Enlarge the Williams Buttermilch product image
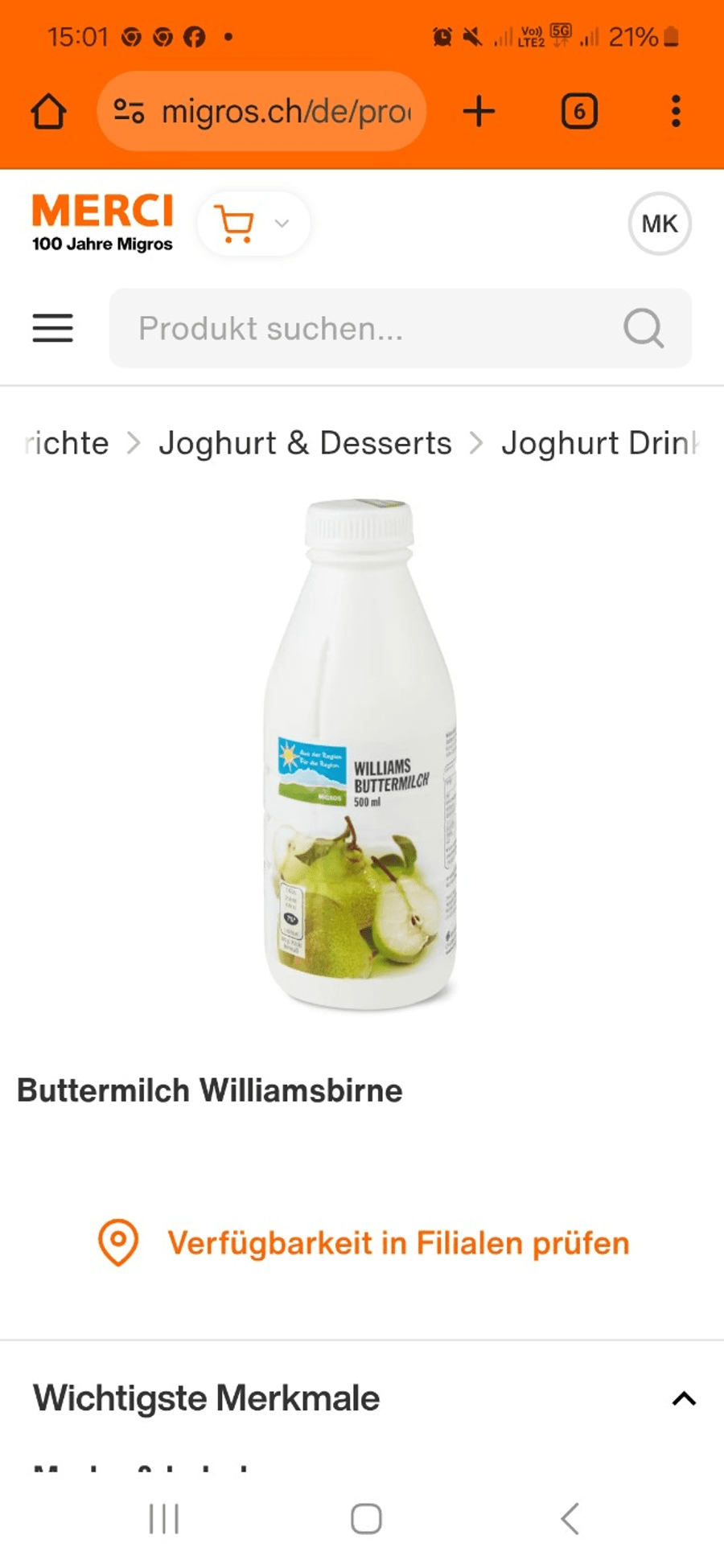 pyautogui.click(x=360, y=754)
